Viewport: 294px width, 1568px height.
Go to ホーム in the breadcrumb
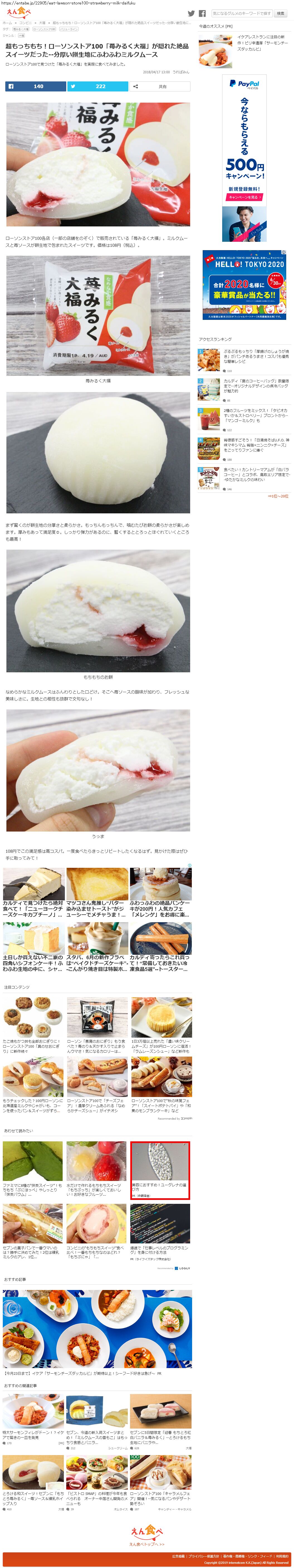[7, 23]
